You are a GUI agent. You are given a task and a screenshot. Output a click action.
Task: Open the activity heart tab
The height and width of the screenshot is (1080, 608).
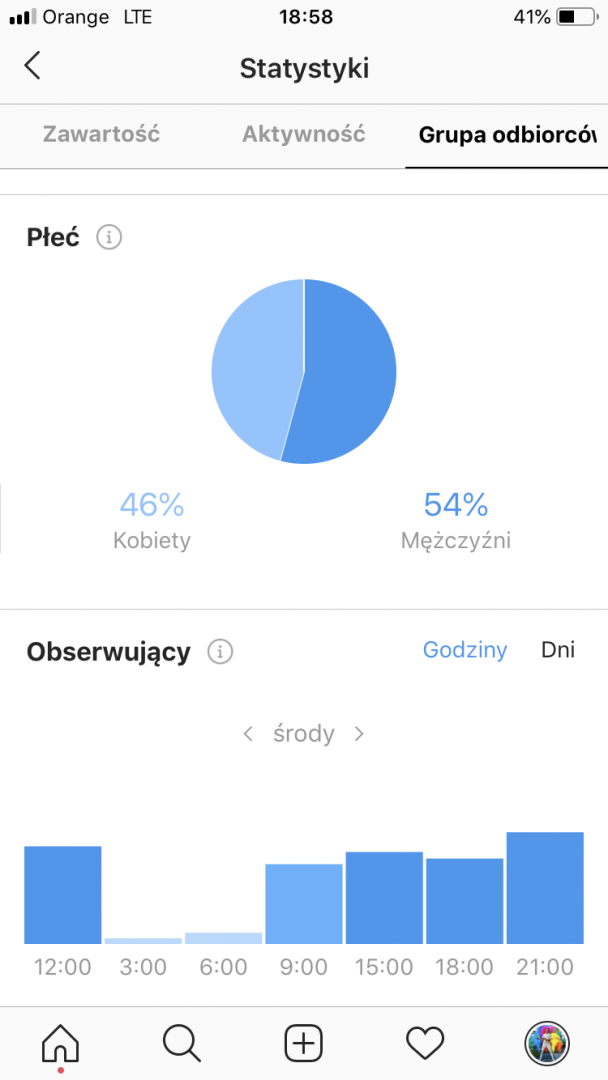pyautogui.click(x=425, y=1044)
